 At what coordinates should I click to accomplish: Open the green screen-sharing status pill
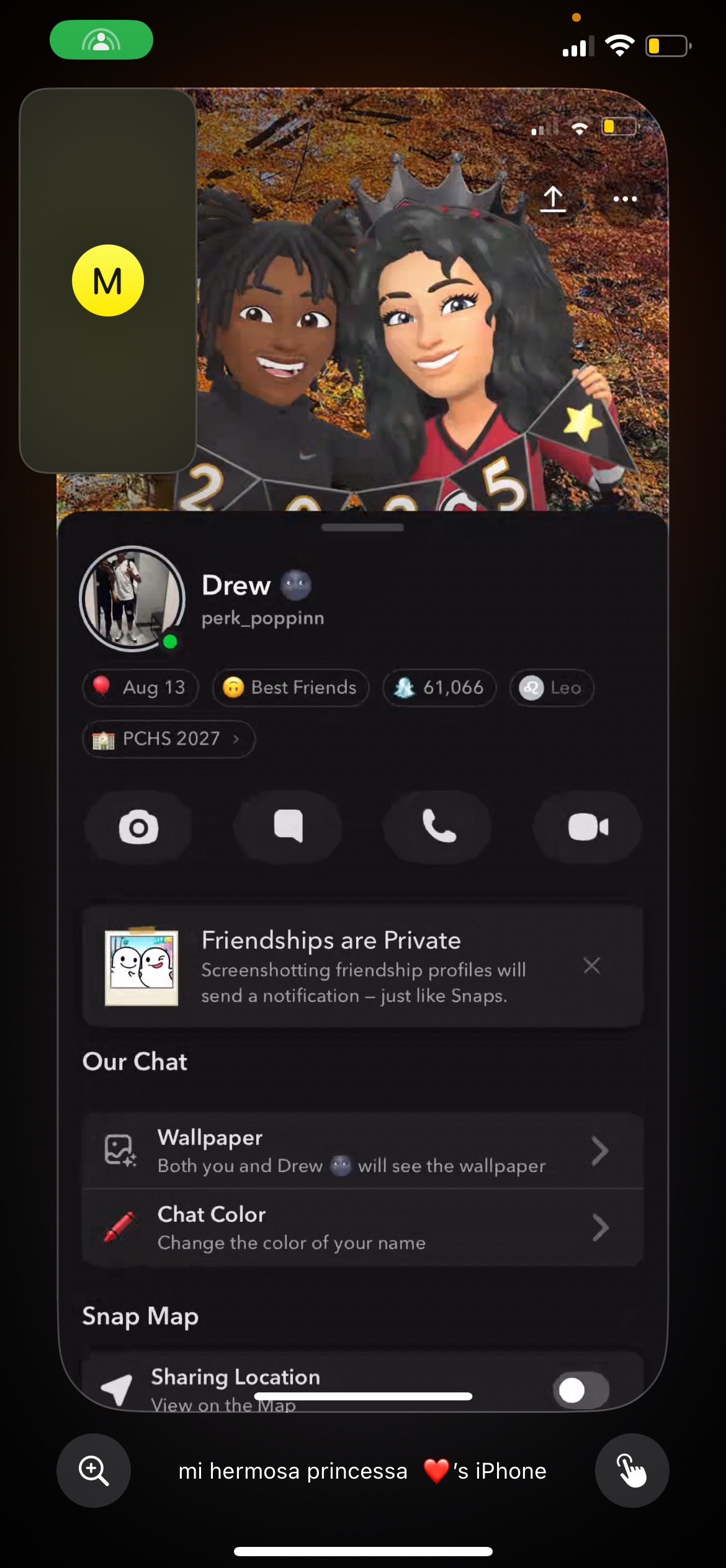click(x=101, y=40)
